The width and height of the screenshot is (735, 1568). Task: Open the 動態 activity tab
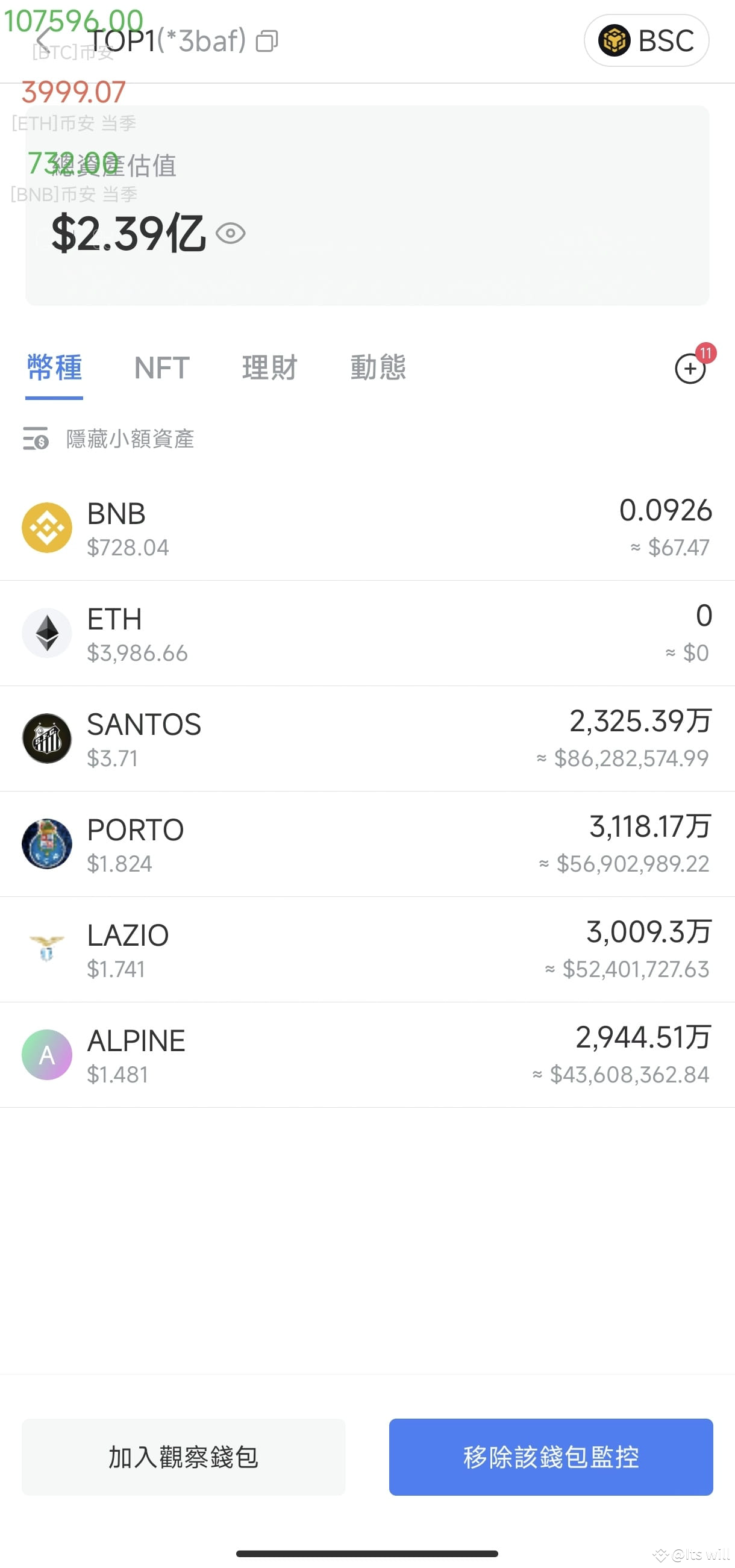coord(378,368)
